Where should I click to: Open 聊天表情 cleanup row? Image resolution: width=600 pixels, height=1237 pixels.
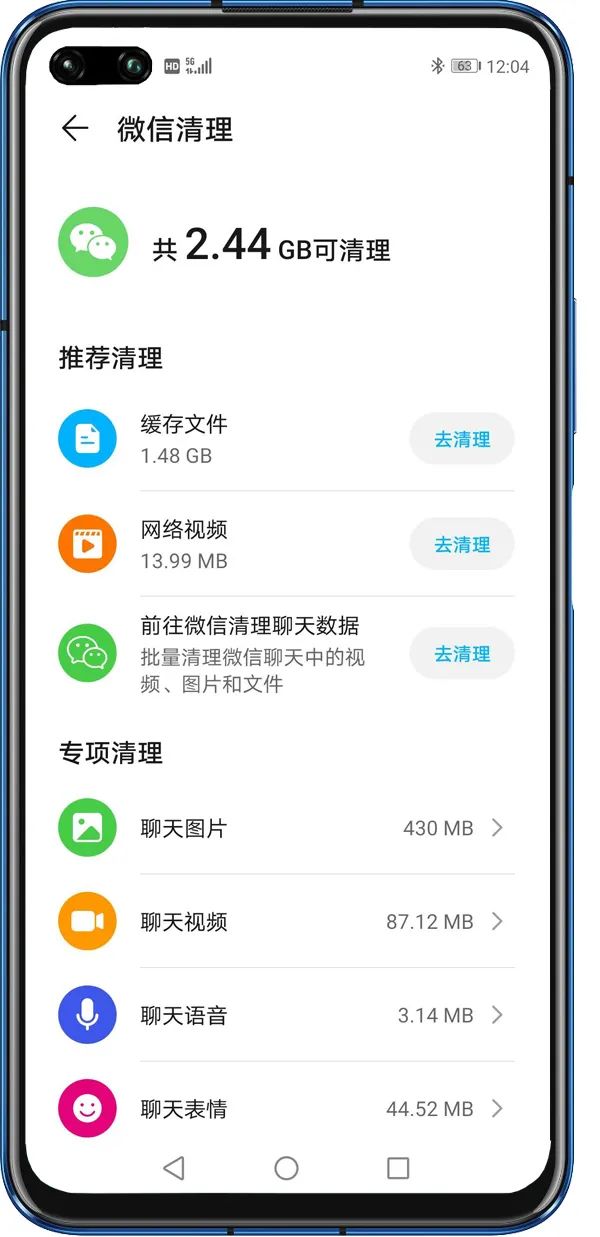[x=286, y=1108]
